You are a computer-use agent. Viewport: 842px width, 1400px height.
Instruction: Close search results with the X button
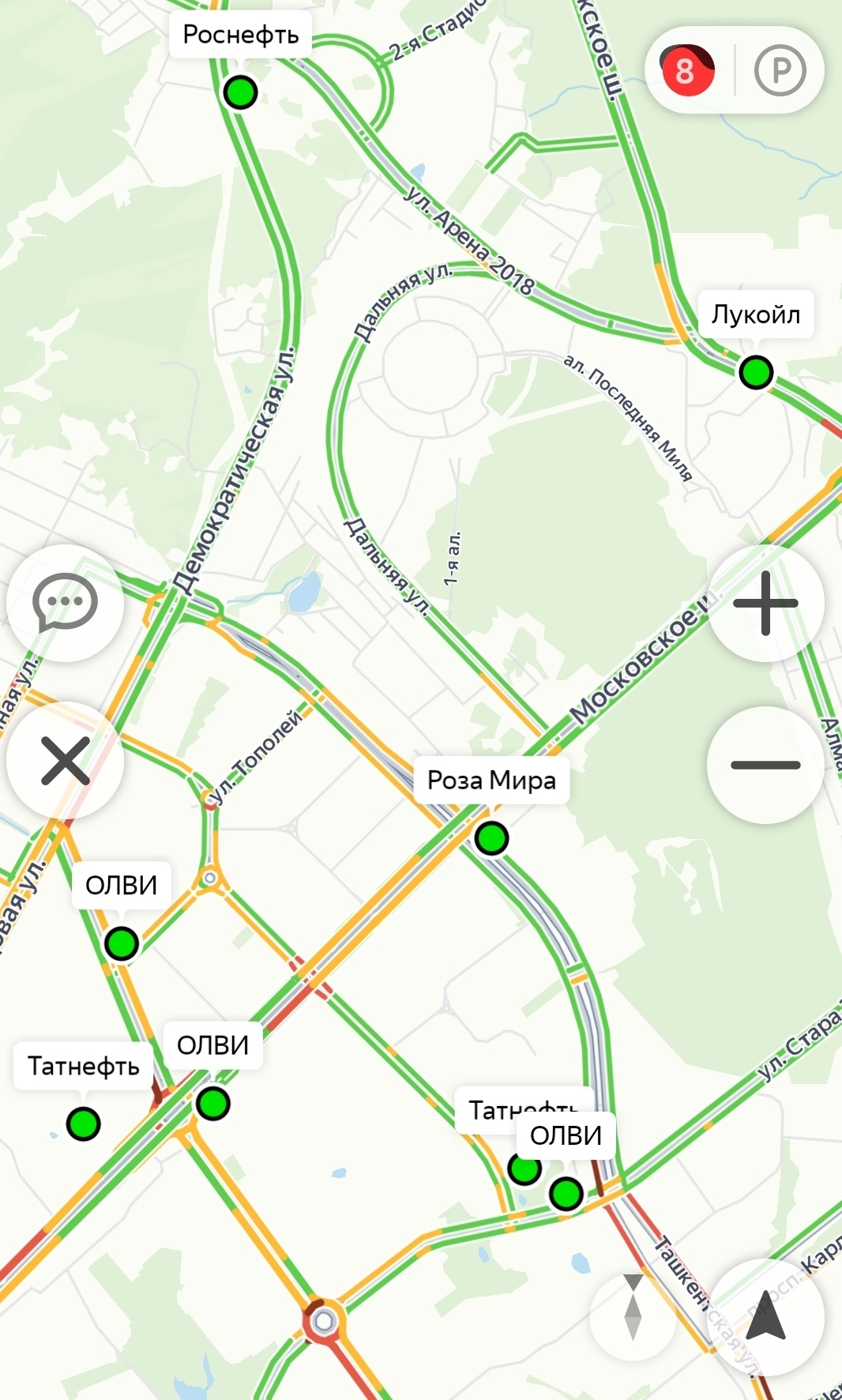coord(65,760)
